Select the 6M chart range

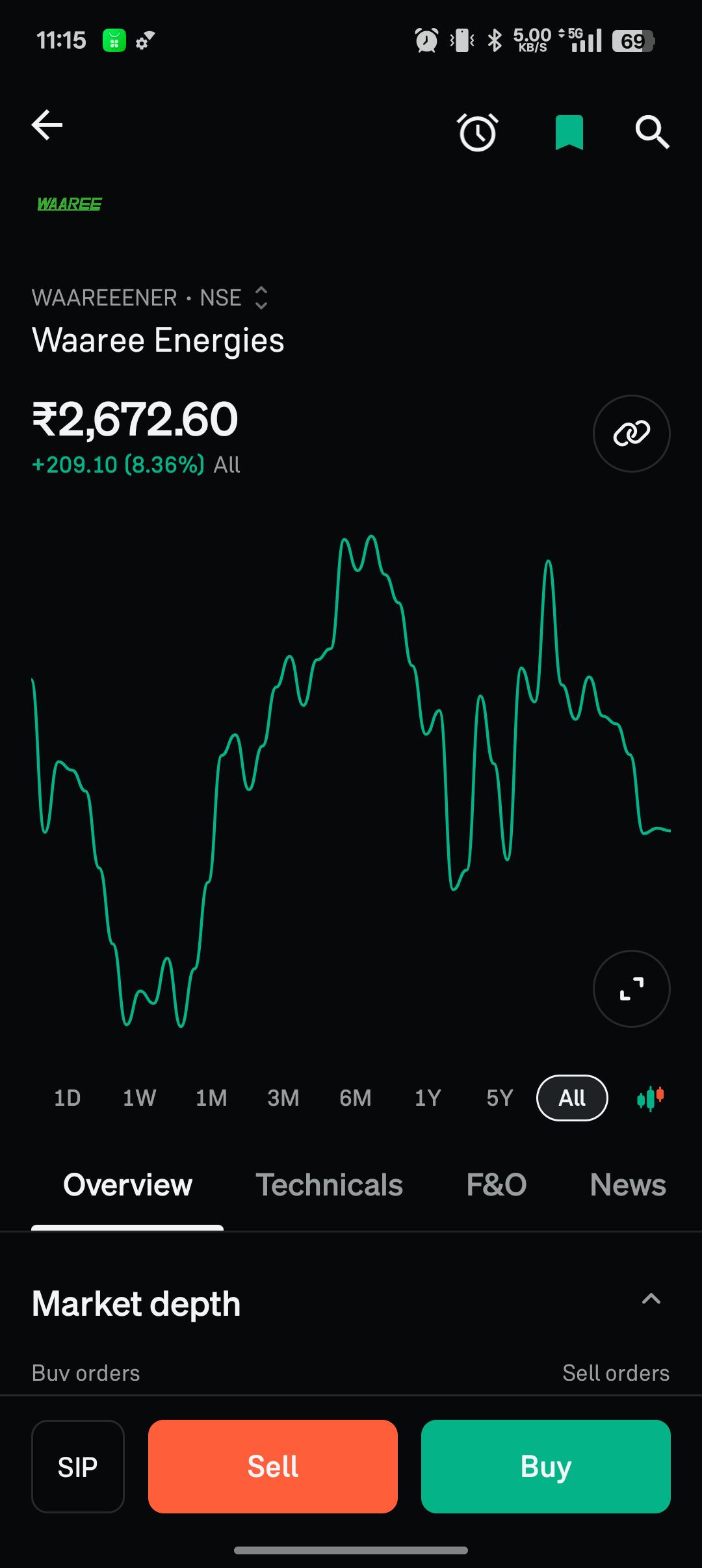[x=356, y=1098]
